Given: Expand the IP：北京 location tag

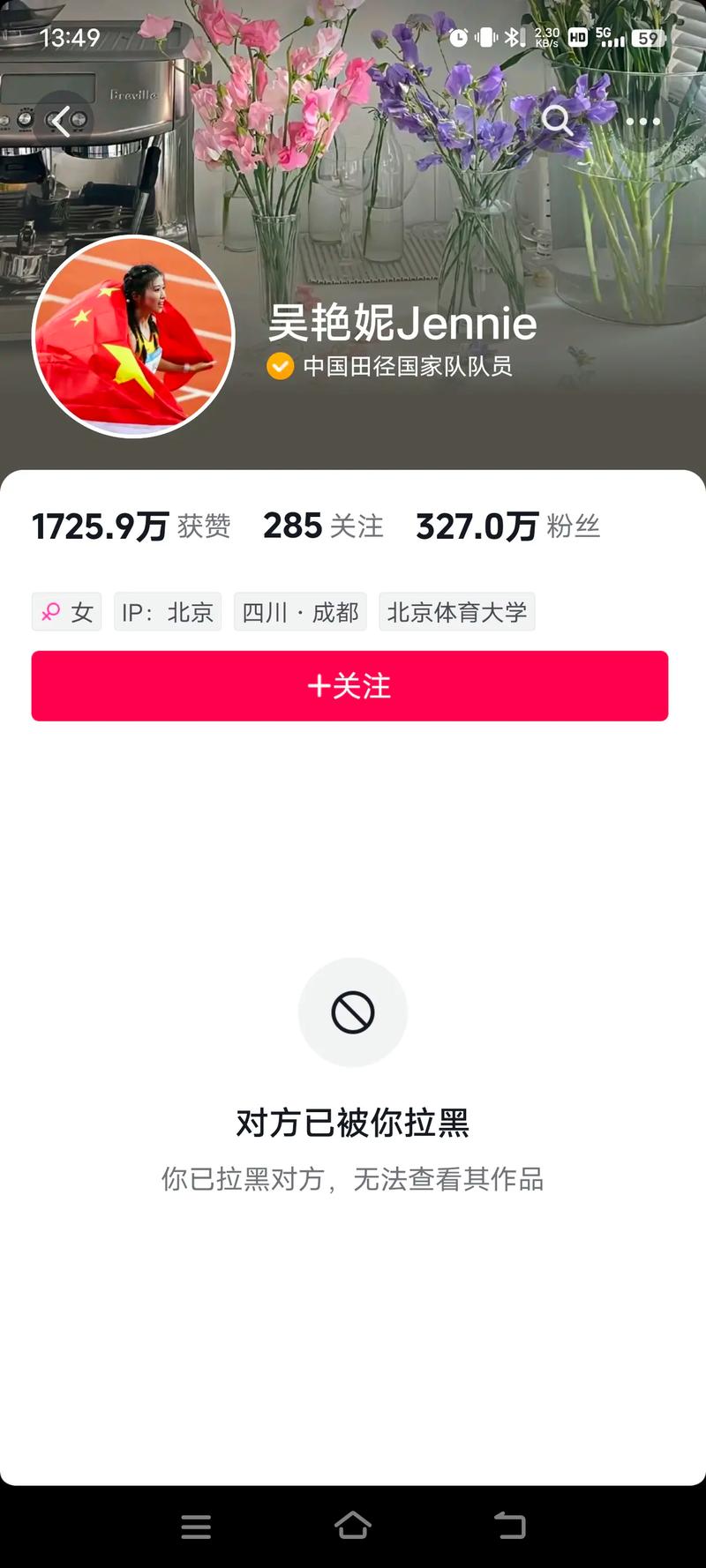Looking at the screenshot, I should tap(168, 611).
